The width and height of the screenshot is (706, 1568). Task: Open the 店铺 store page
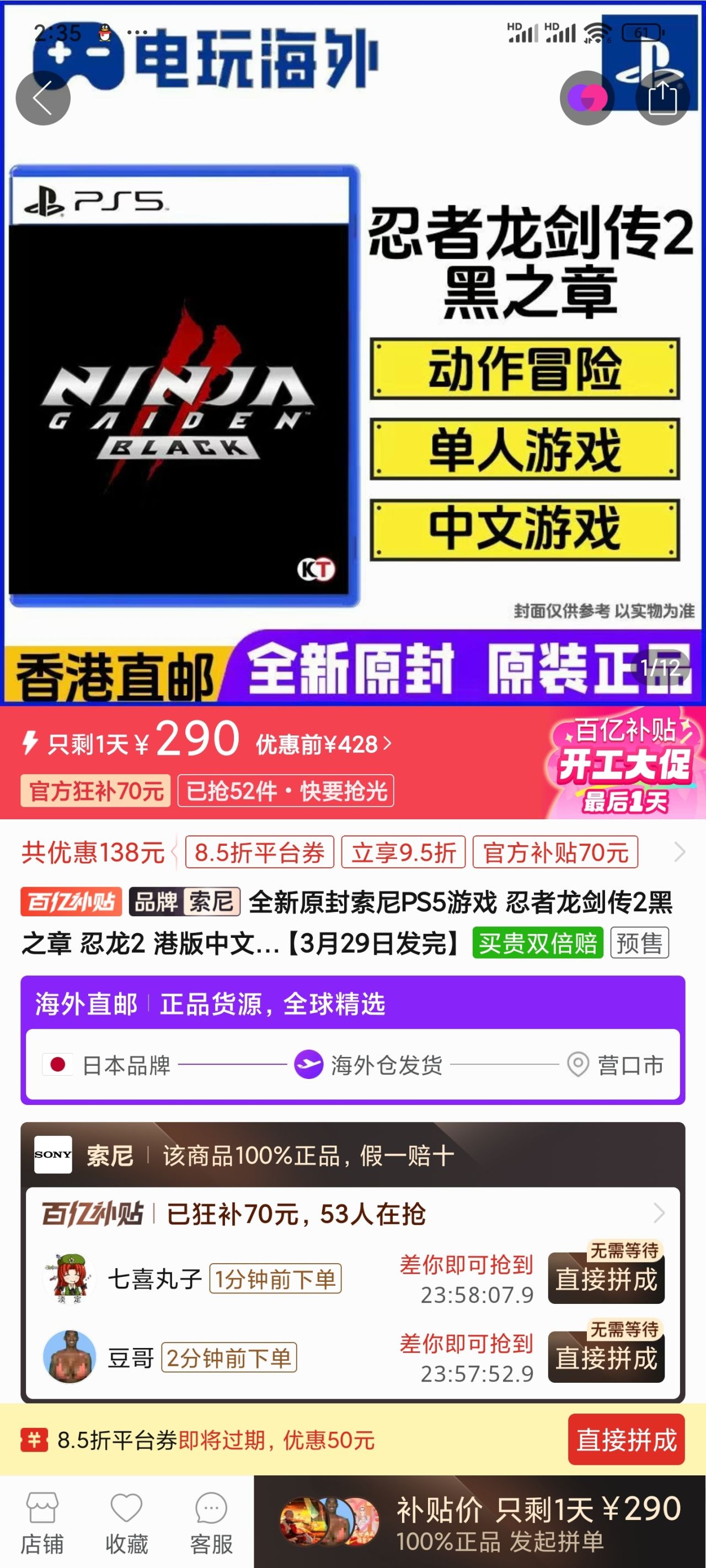(x=42, y=1523)
